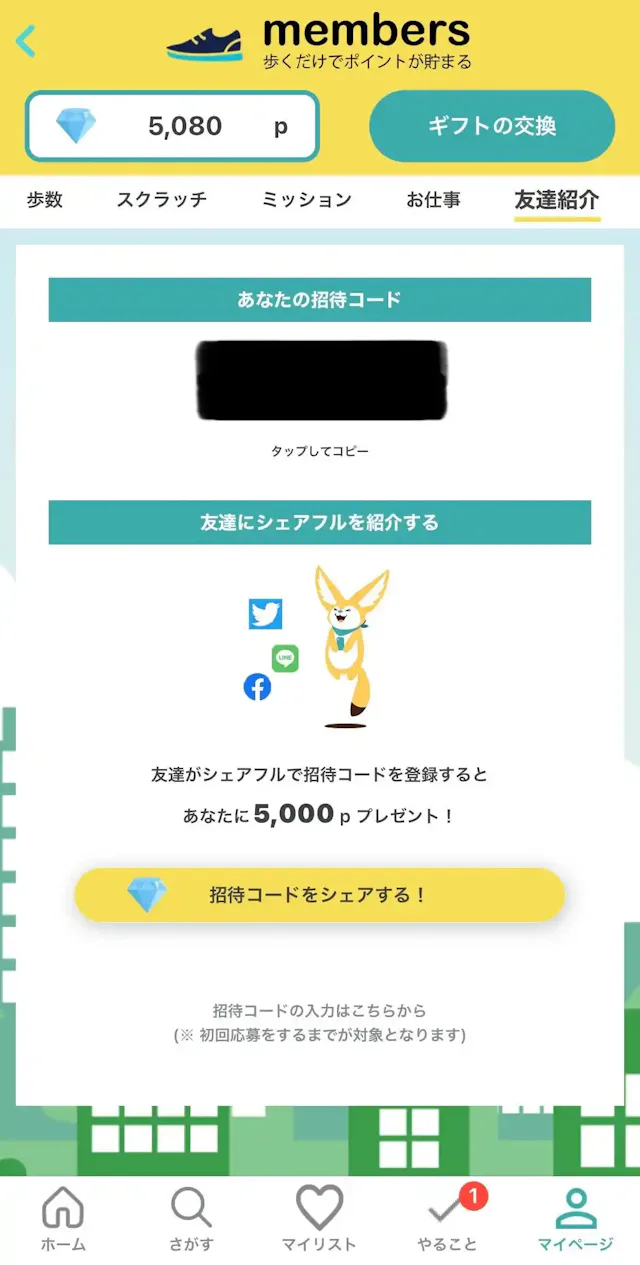Select the お仕事 tab
The image size is (640, 1265).
433,199
